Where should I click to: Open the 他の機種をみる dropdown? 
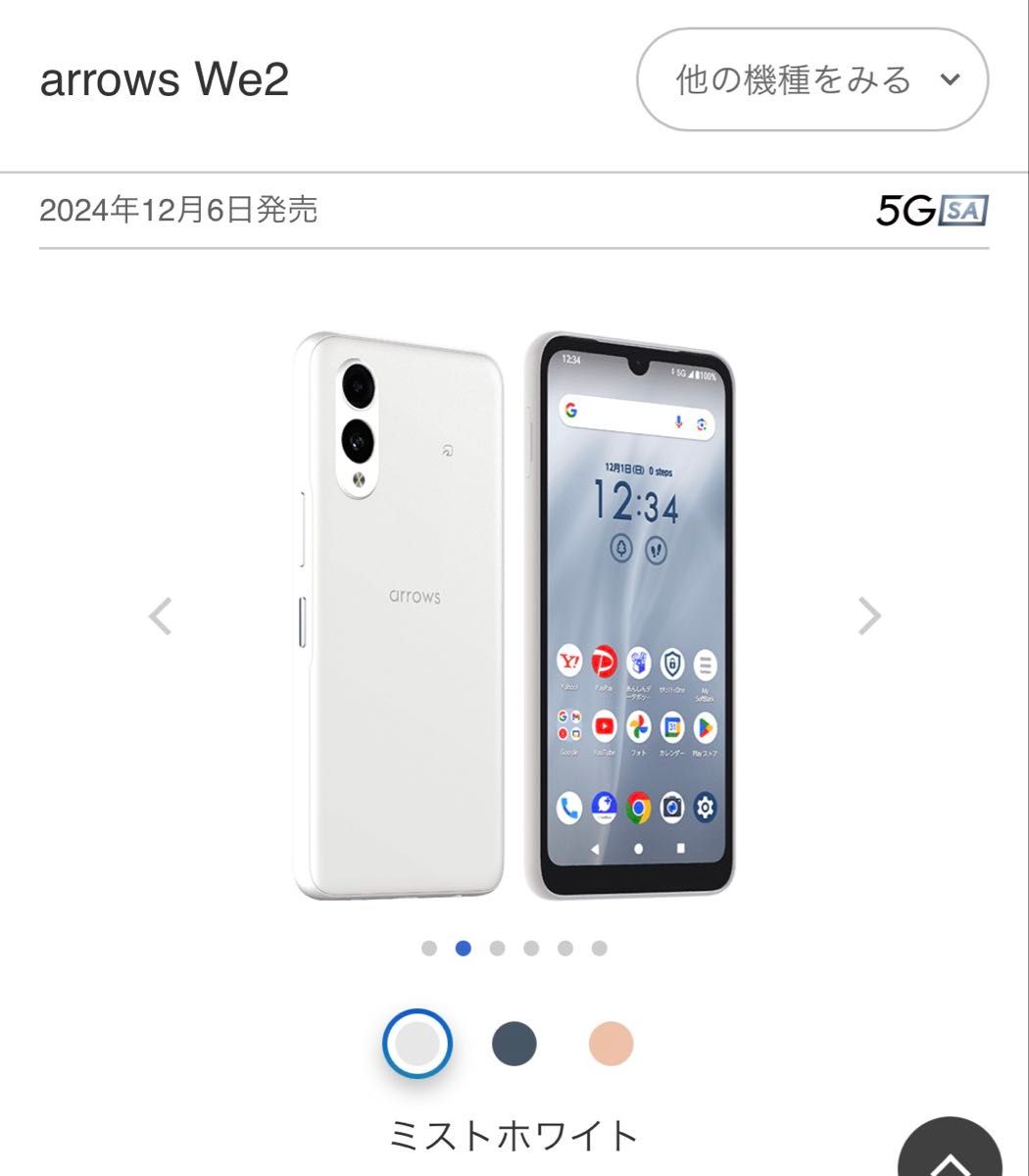[812, 80]
